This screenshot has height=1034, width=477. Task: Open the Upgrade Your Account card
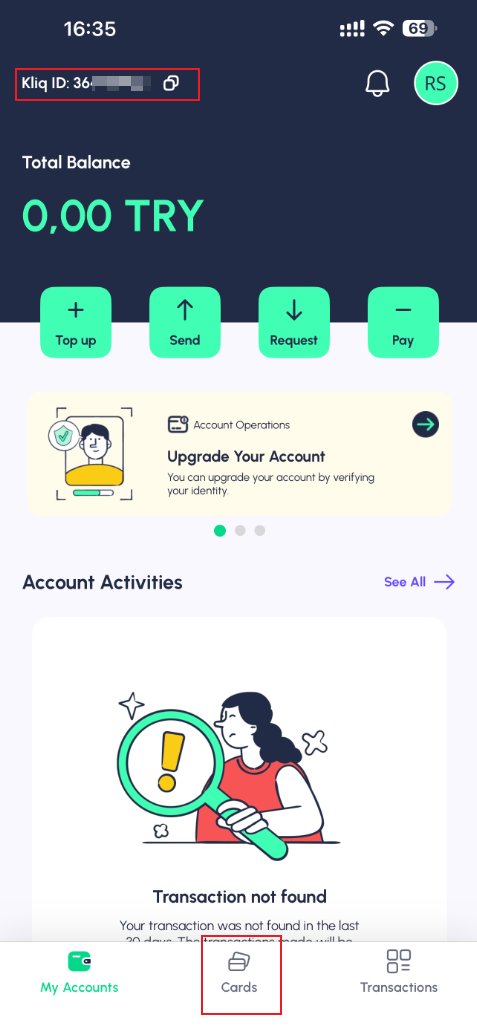tap(239, 454)
